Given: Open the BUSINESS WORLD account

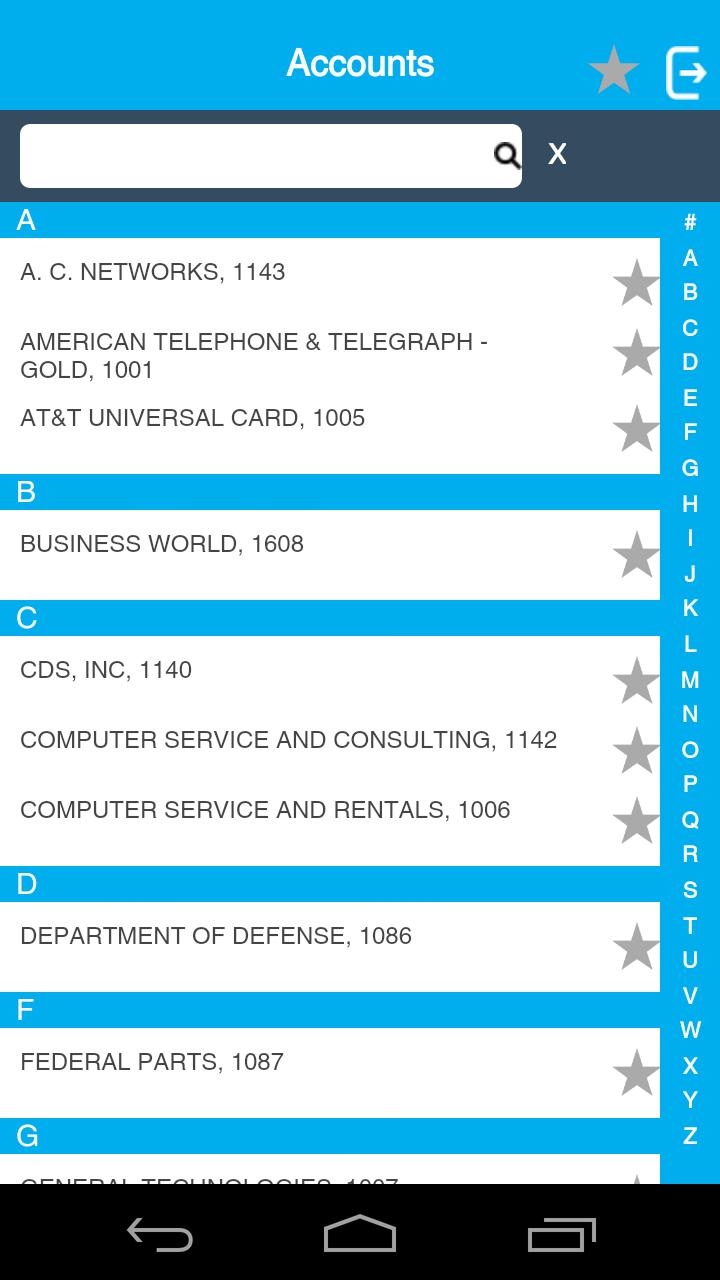Looking at the screenshot, I should [x=162, y=544].
